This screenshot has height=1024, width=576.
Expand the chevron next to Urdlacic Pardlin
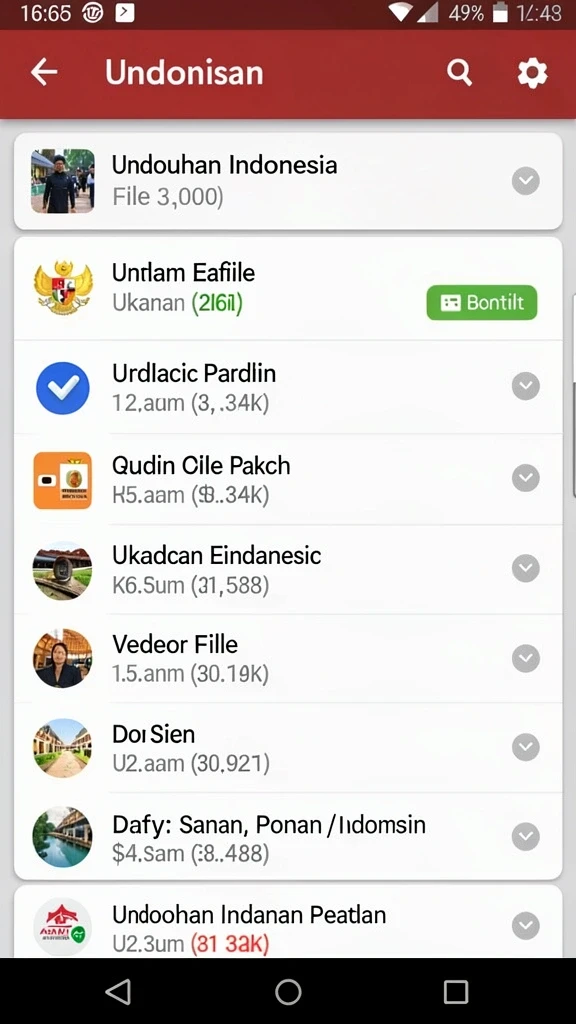(526, 387)
